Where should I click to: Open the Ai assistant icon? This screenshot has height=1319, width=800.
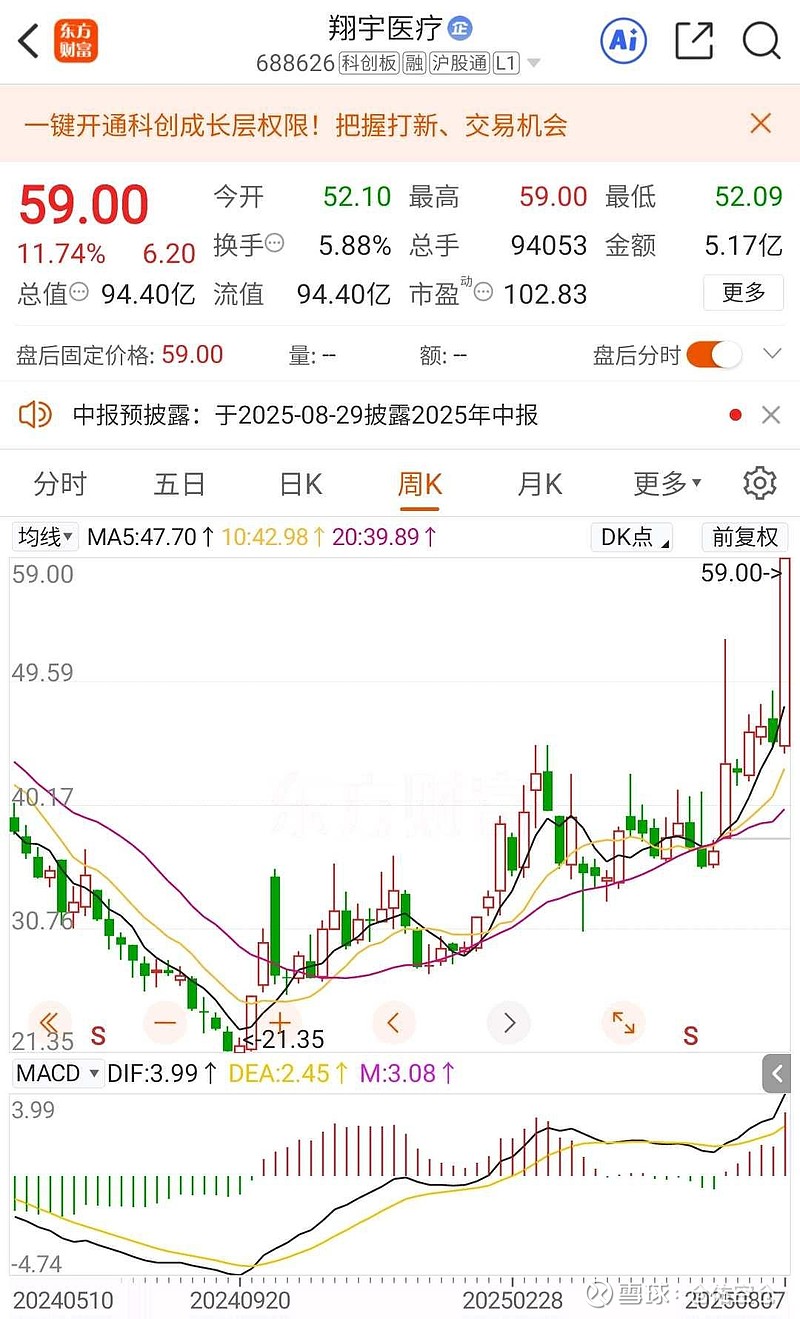point(623,41)
